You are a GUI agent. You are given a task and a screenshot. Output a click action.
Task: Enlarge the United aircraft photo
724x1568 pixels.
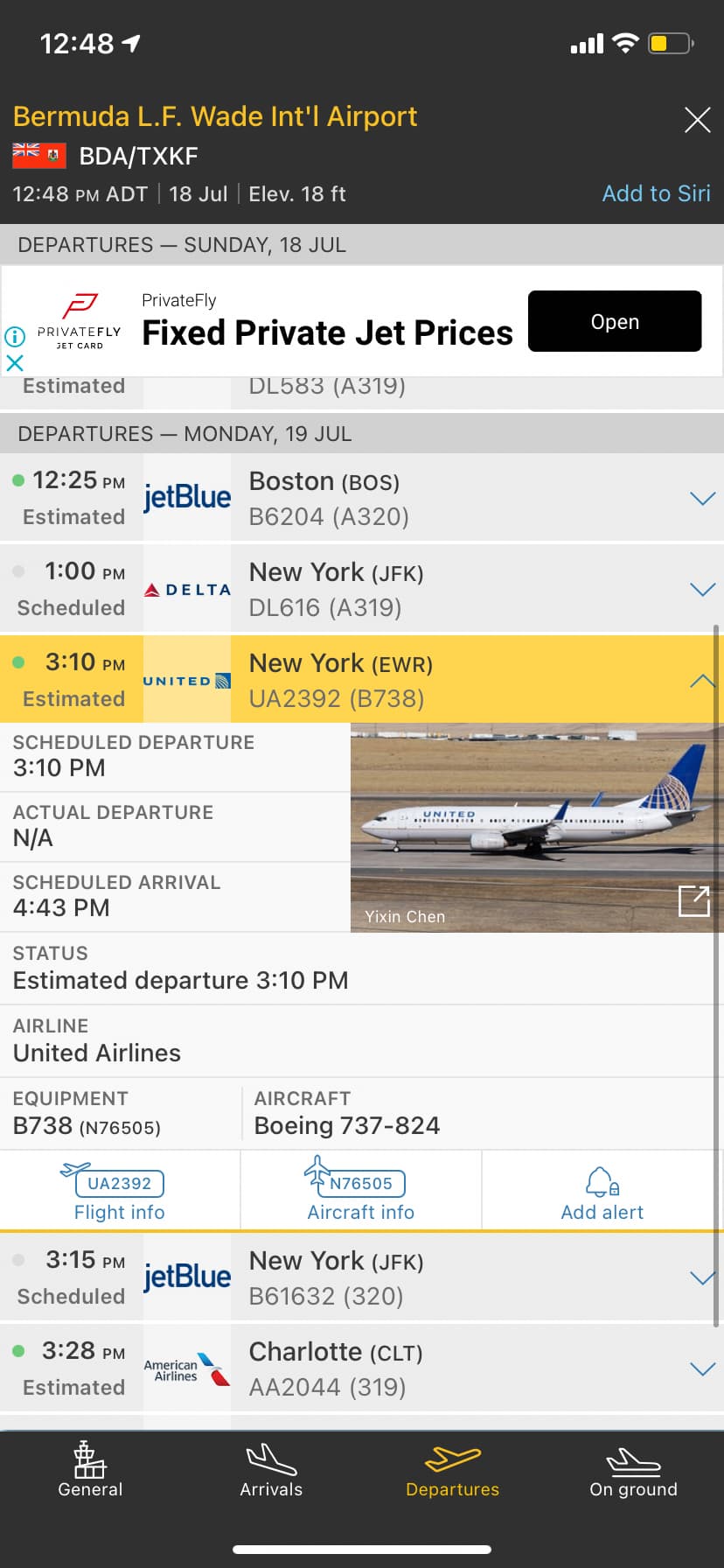693,900
